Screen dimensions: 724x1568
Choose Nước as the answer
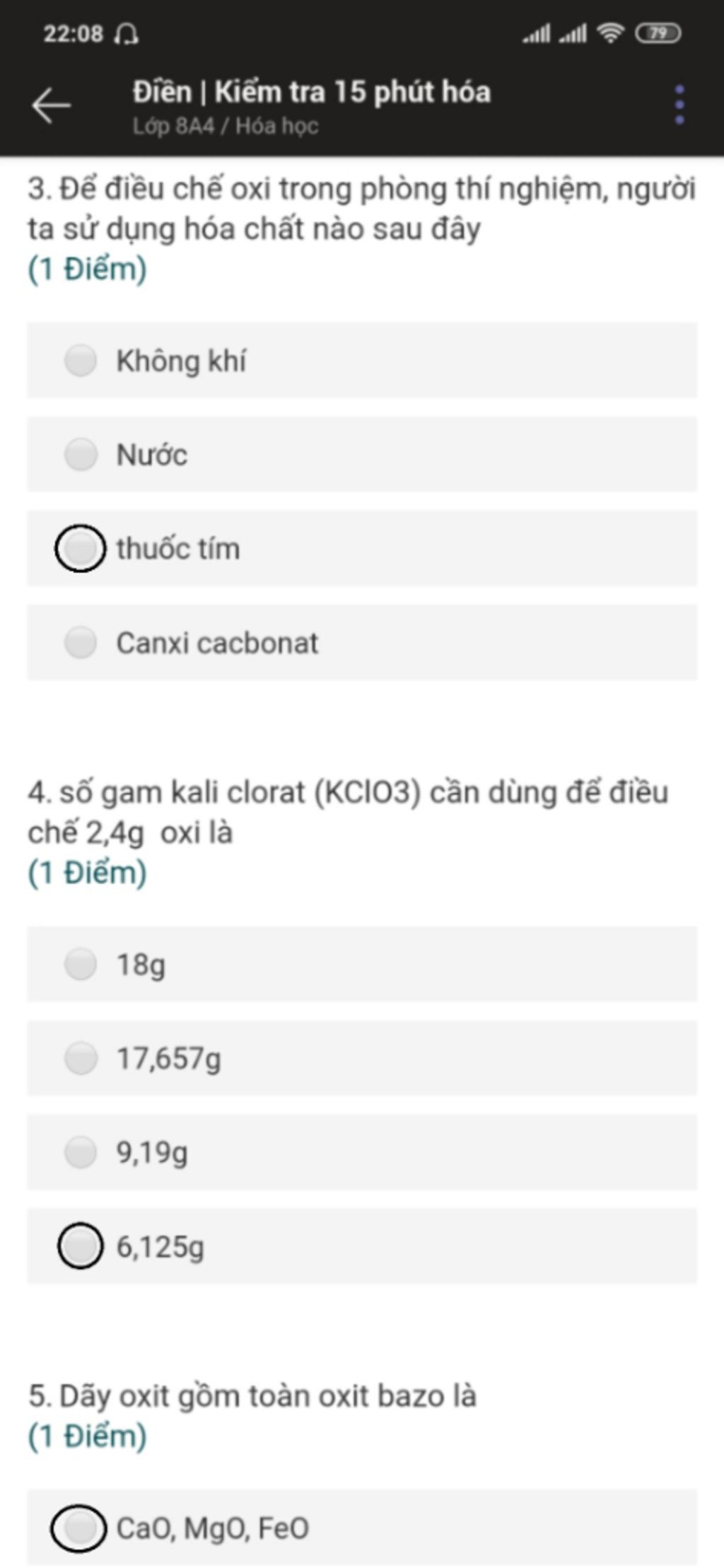tap(81, 454)
